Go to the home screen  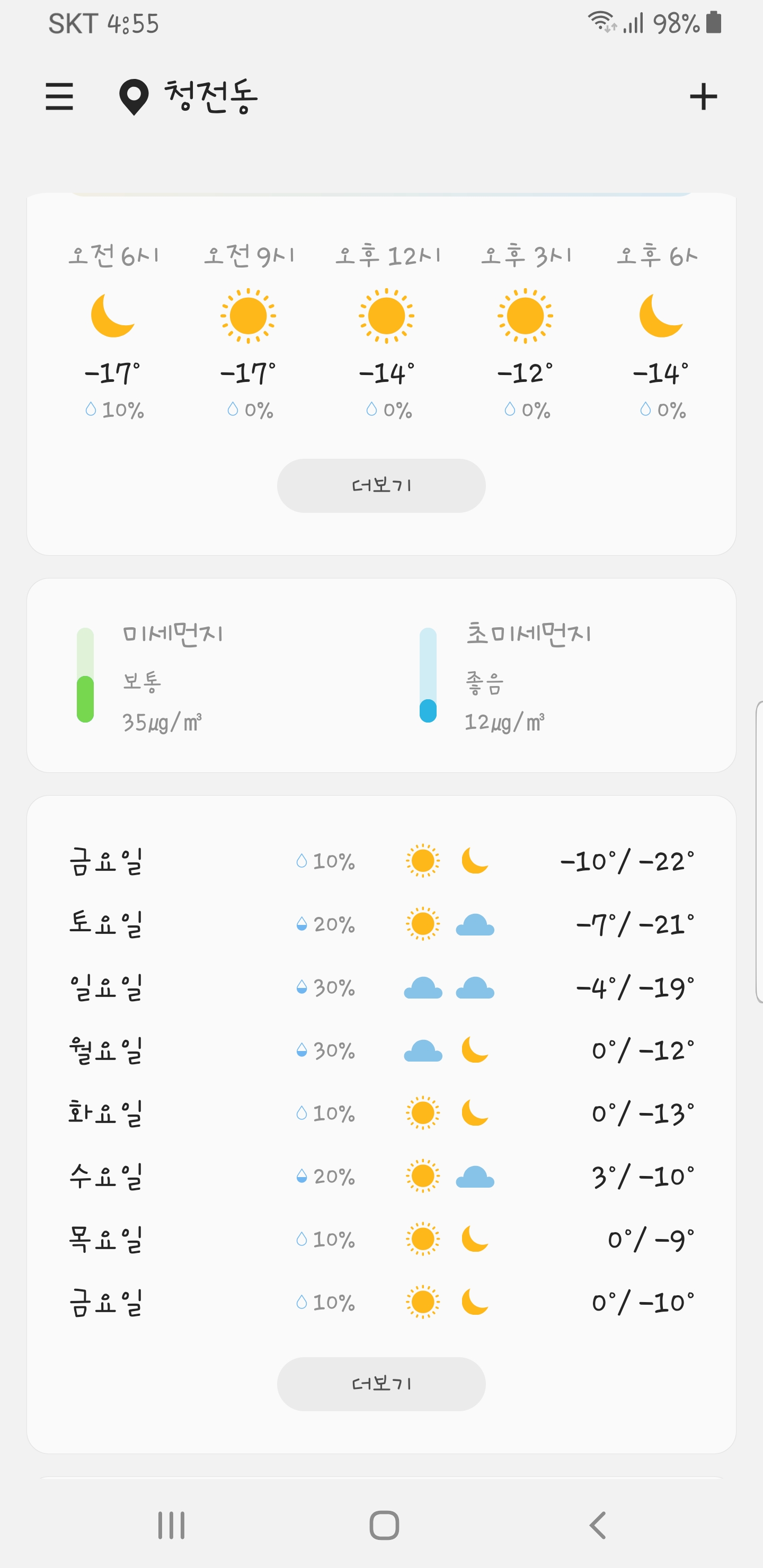click(x=384, y=1525)
